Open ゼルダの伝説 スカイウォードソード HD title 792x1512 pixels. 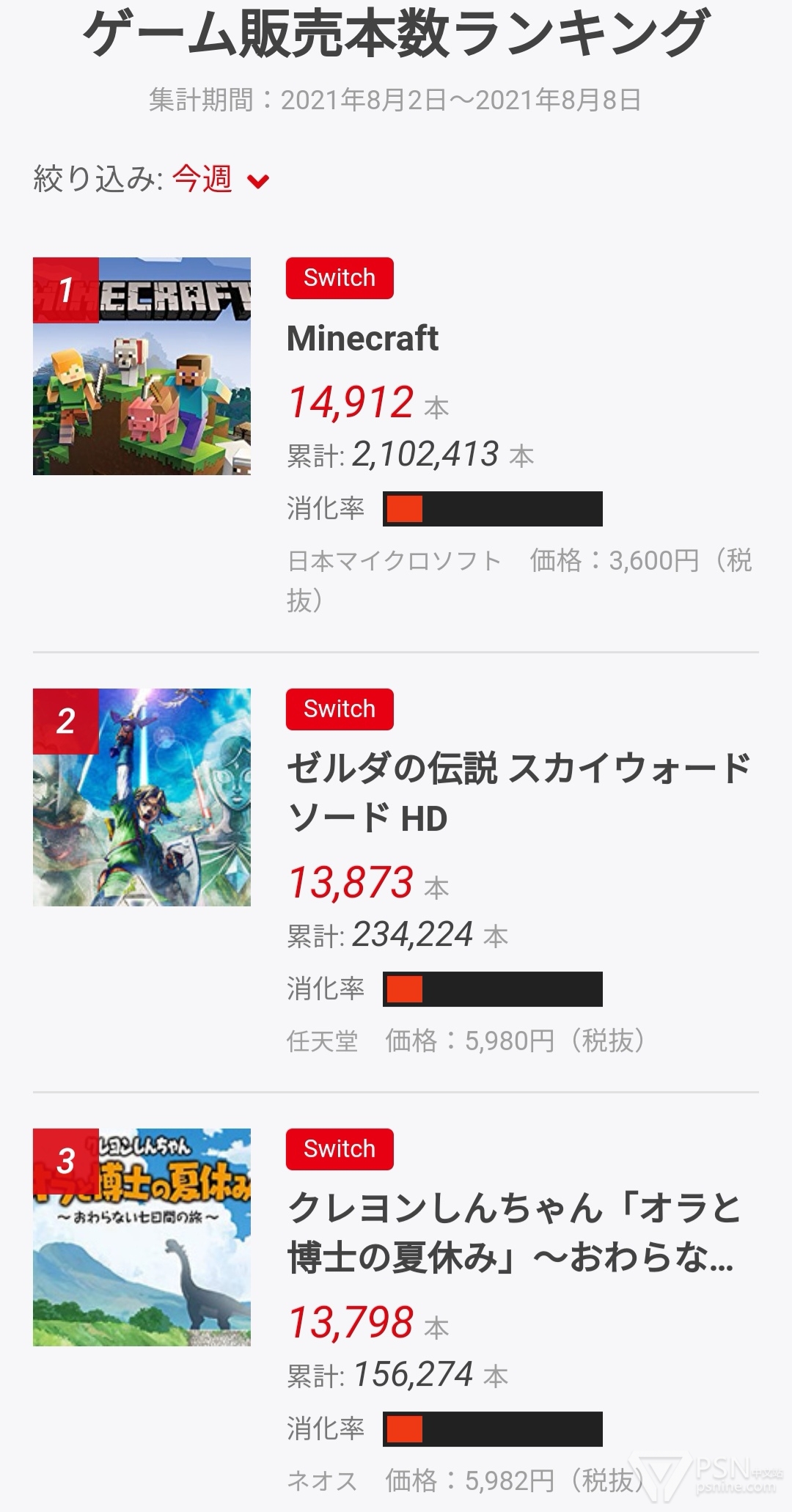[x=517, y=793]
